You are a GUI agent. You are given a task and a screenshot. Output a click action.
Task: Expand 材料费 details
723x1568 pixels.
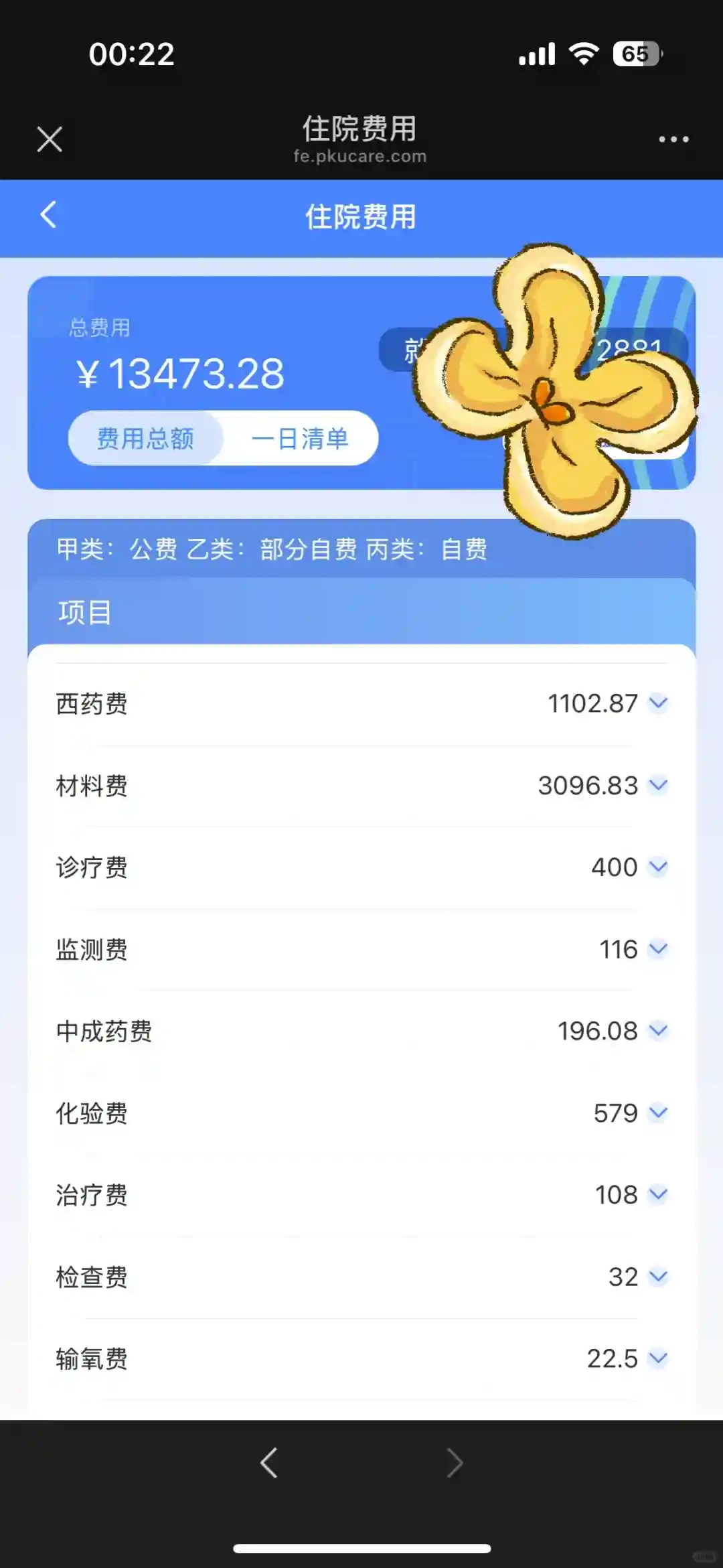point(659,785)
